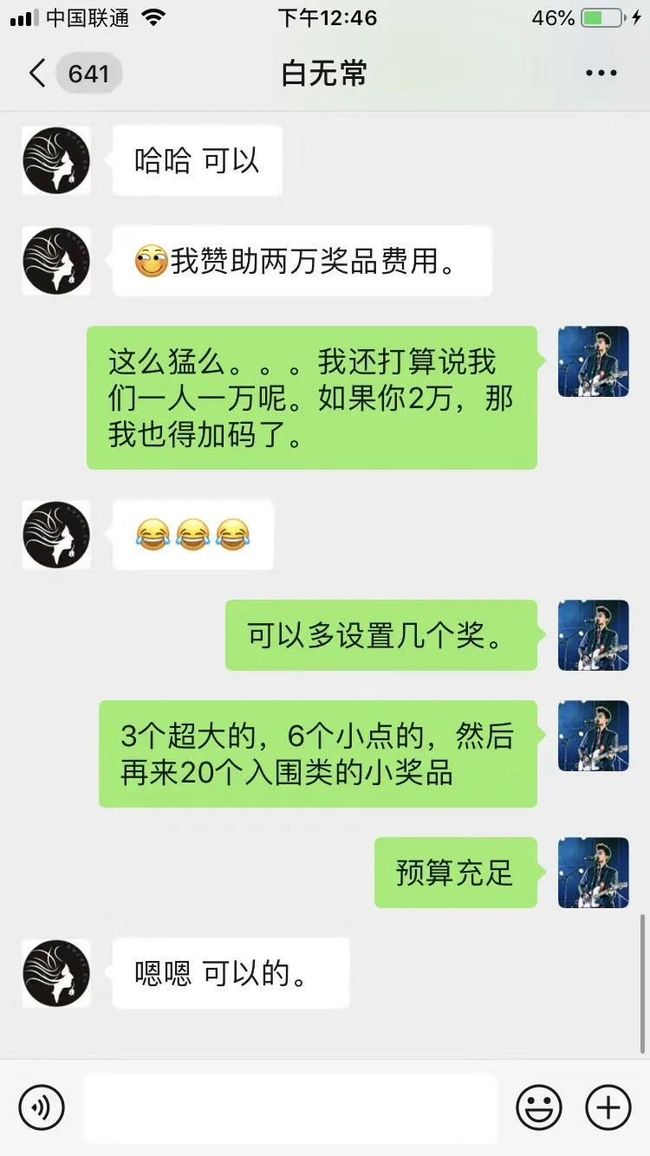The width and height of the screenshot is (650, 1156).
Task: Open the plus attachment menu
Action: [608, 1107]
